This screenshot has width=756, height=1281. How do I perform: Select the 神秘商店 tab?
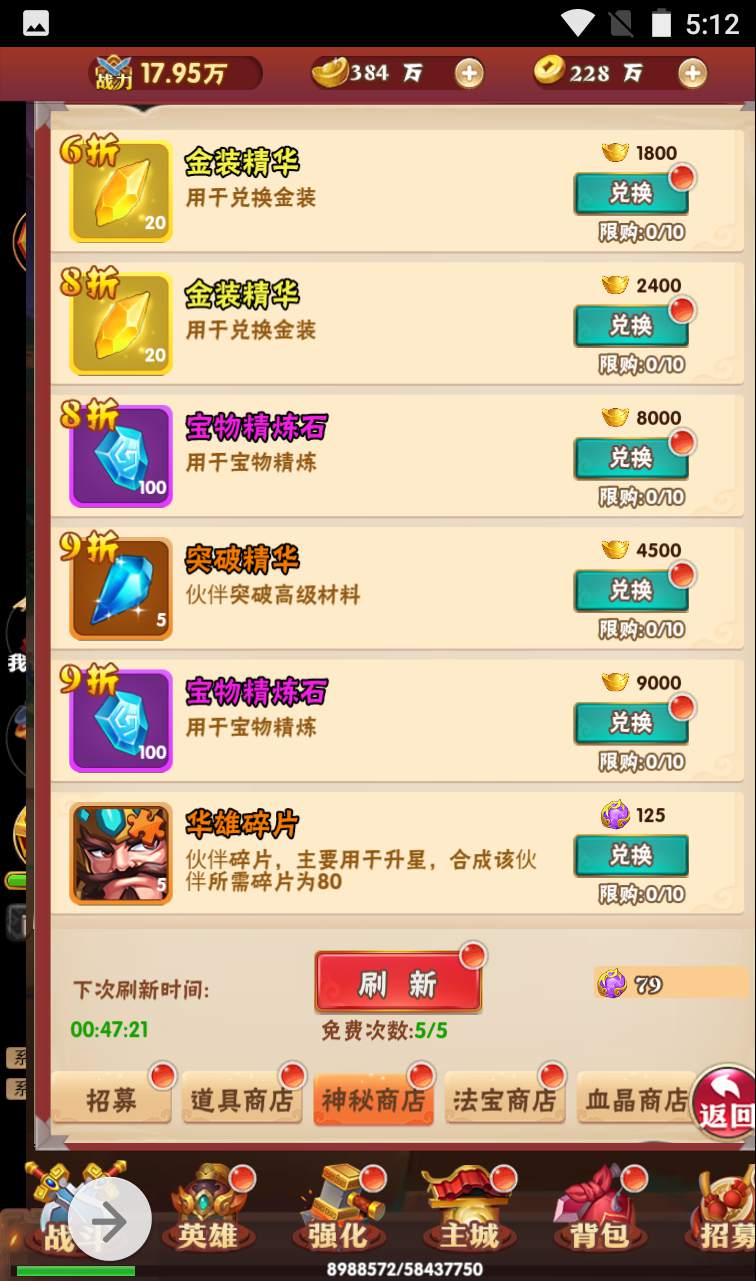pos(373,1100)
